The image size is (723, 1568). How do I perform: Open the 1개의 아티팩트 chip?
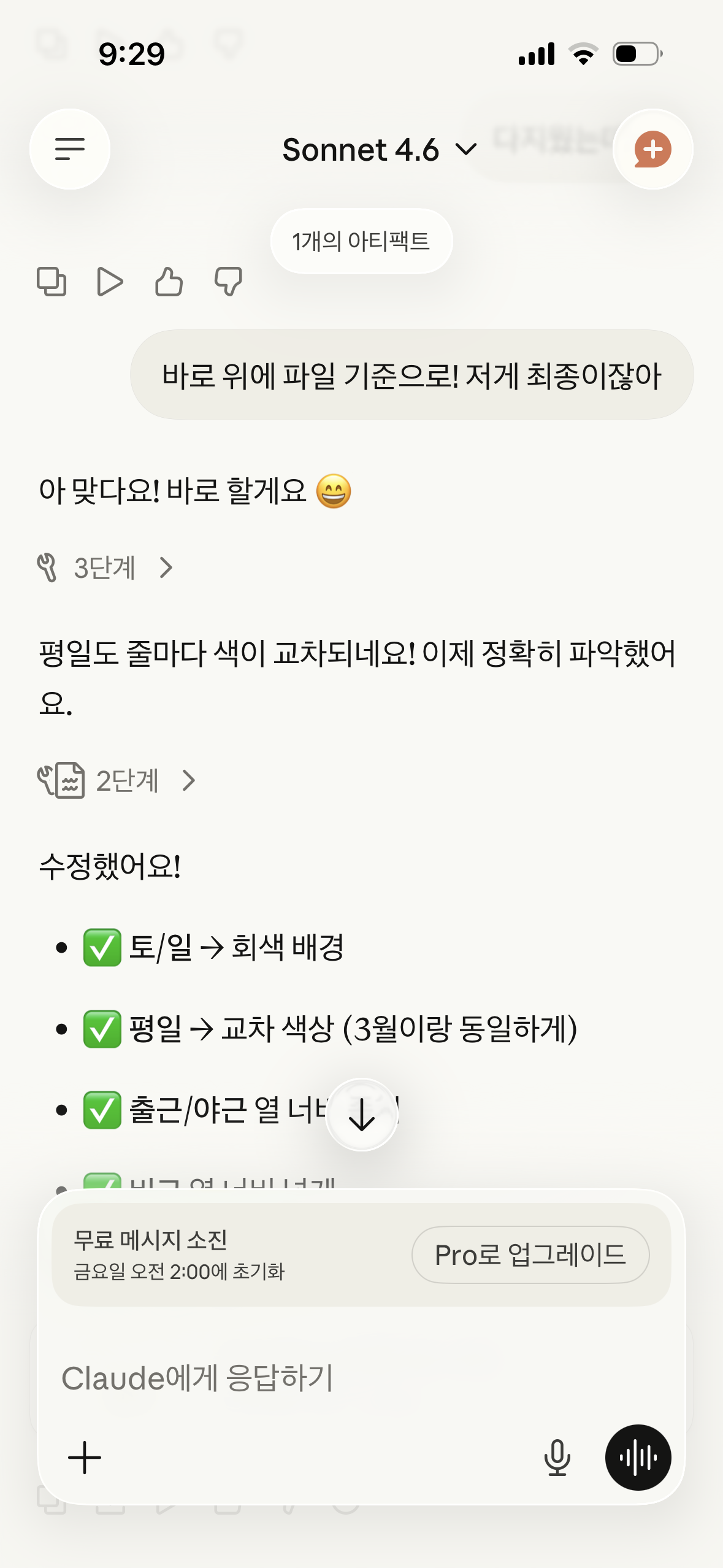pos(361,241)
